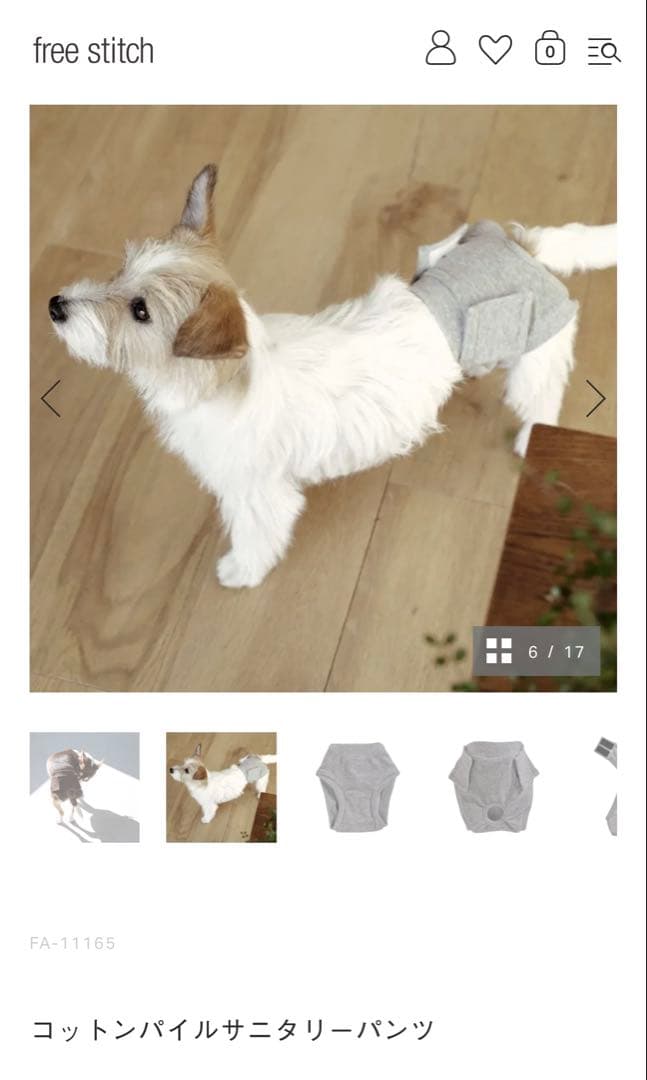The height and width of the screenshot is (1080, 647).
Task: Show the previous product photo
Action: [x=51, y=398]
